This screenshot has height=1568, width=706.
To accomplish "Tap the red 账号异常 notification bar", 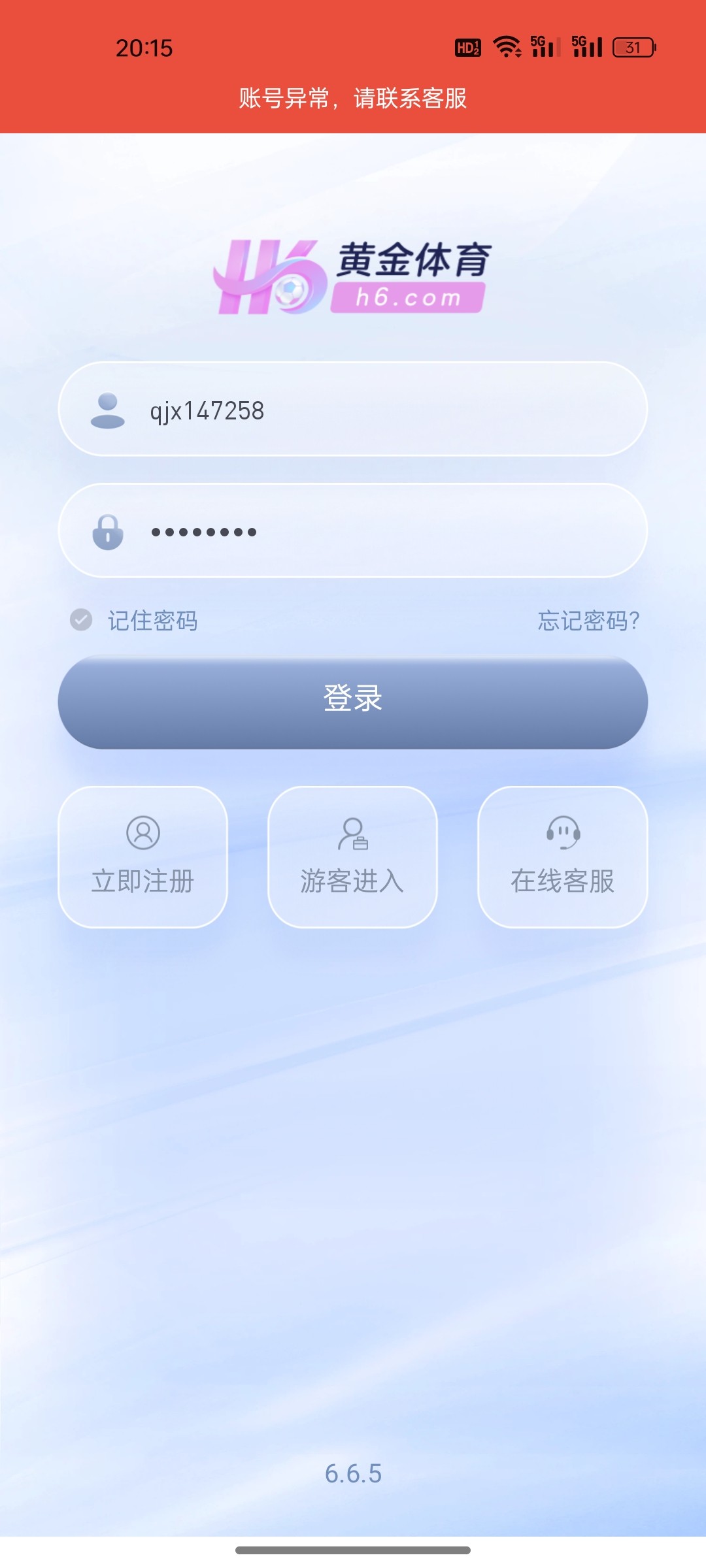I will [x=353, y=99].
